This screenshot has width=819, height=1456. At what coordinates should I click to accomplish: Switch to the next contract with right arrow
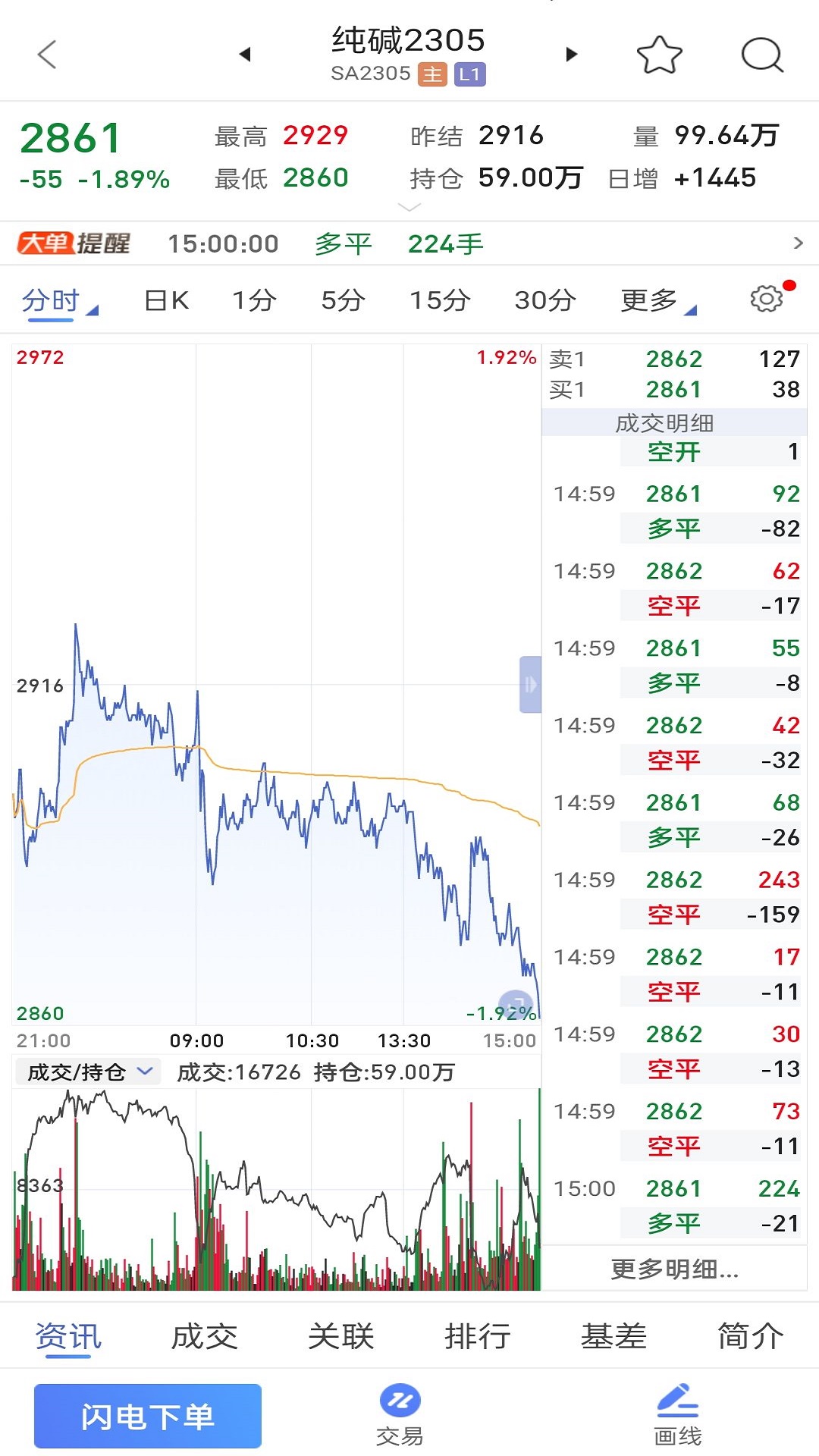pos(572,55)
